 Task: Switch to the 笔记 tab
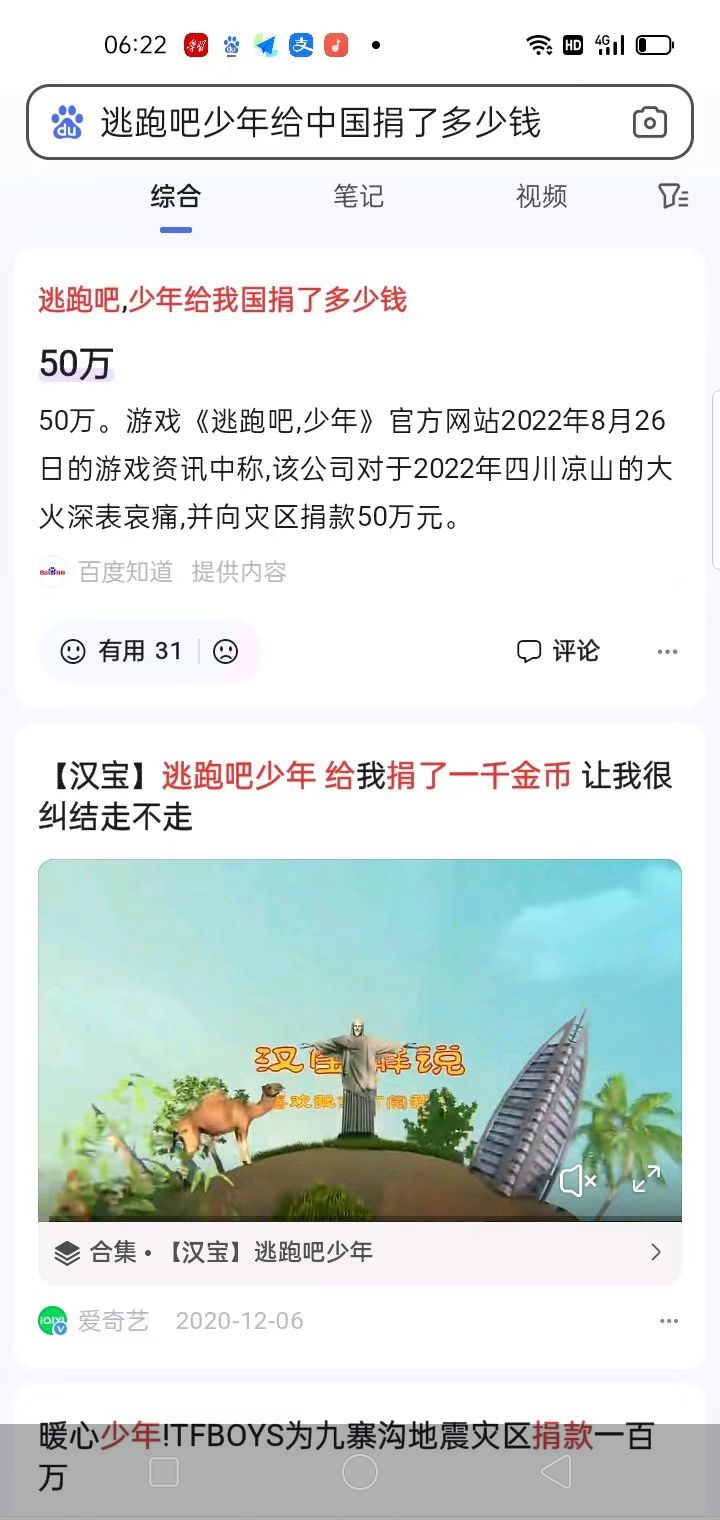pyautogui.click(x=358, y=196)
